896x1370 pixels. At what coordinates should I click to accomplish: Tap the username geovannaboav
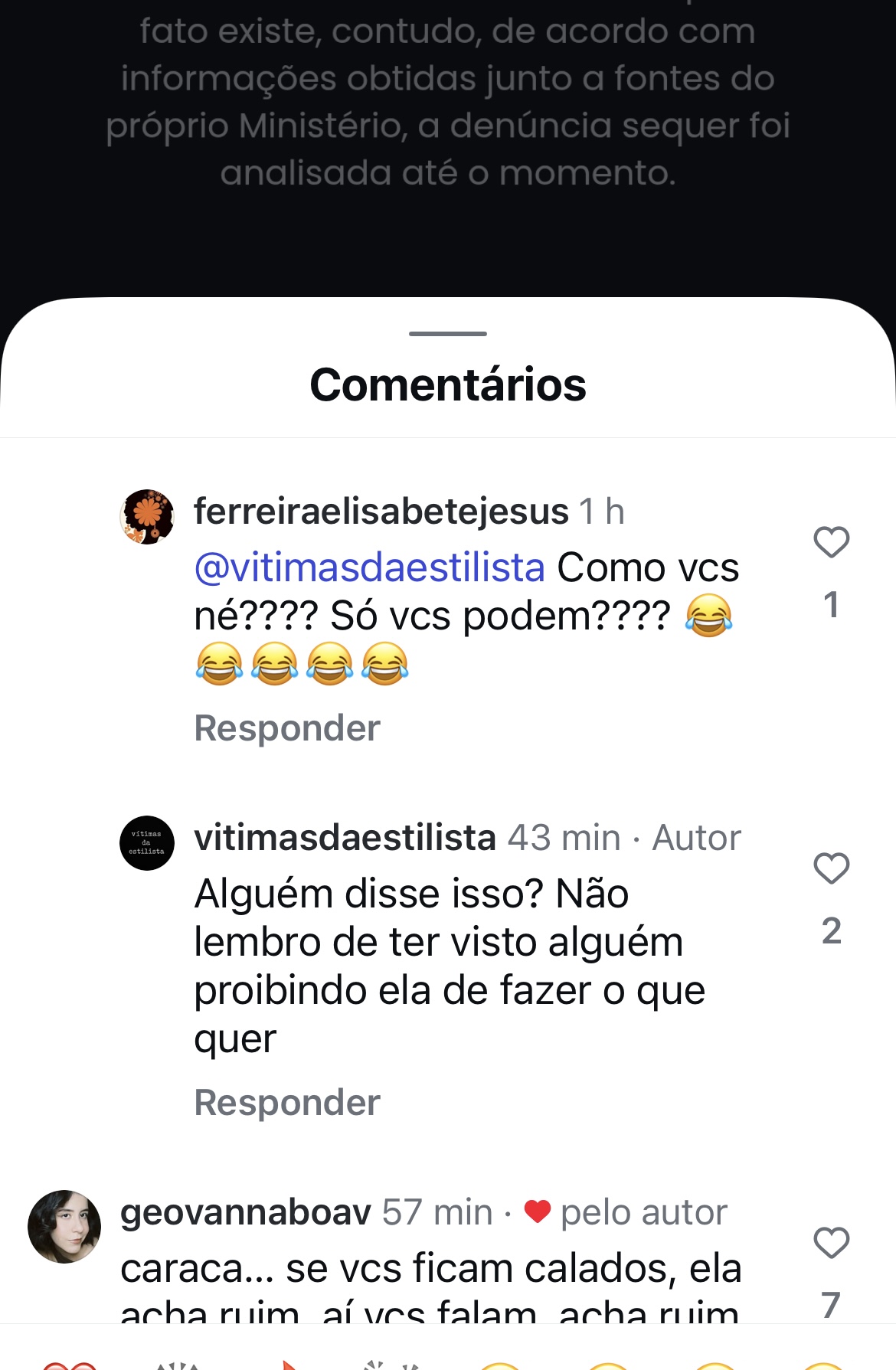coord(245,1212)
